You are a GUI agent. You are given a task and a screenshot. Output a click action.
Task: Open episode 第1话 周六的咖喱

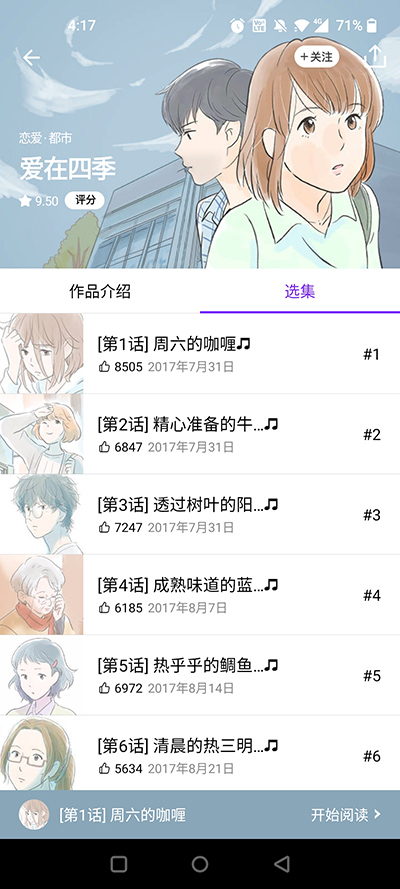click(200, 354)
